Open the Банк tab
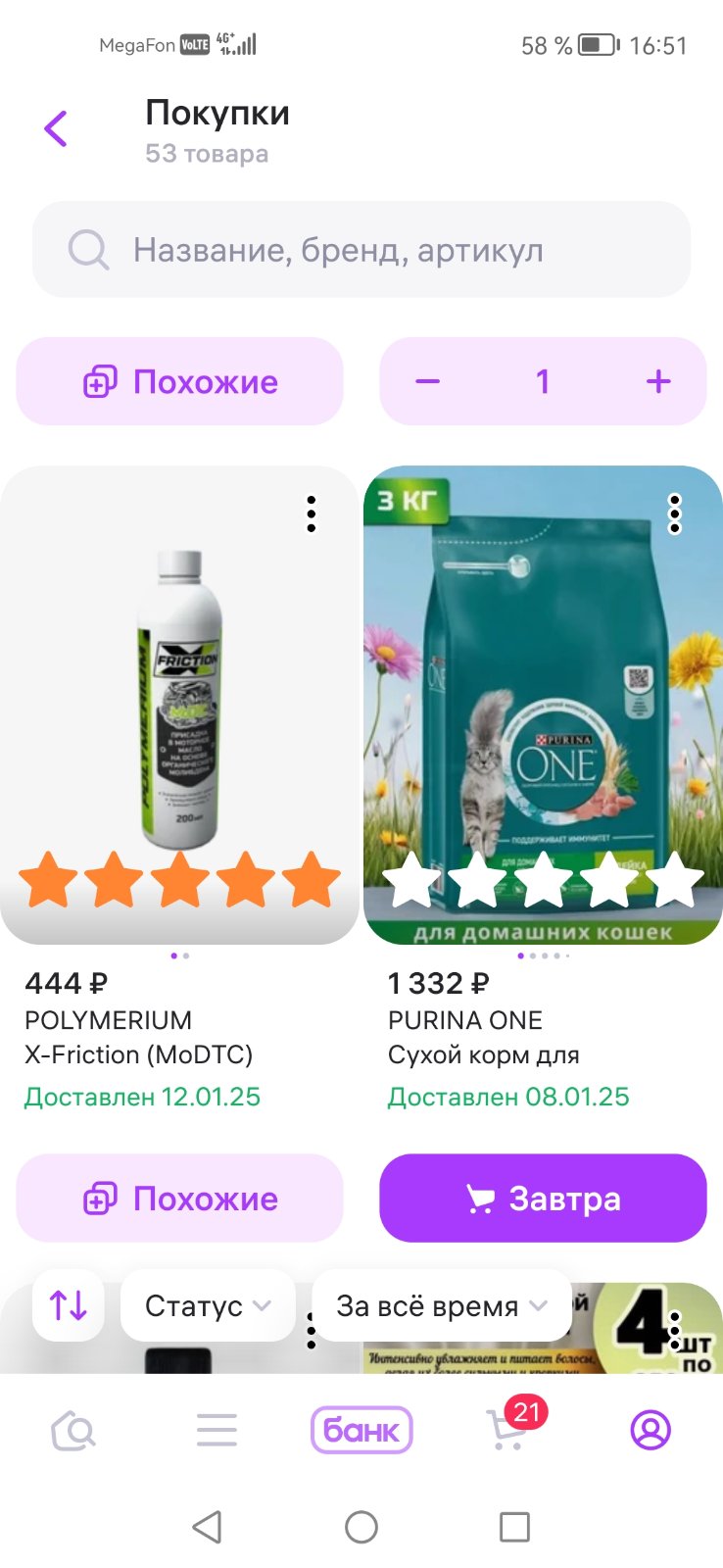723x1568 pixels. (x=361, y=1431)
